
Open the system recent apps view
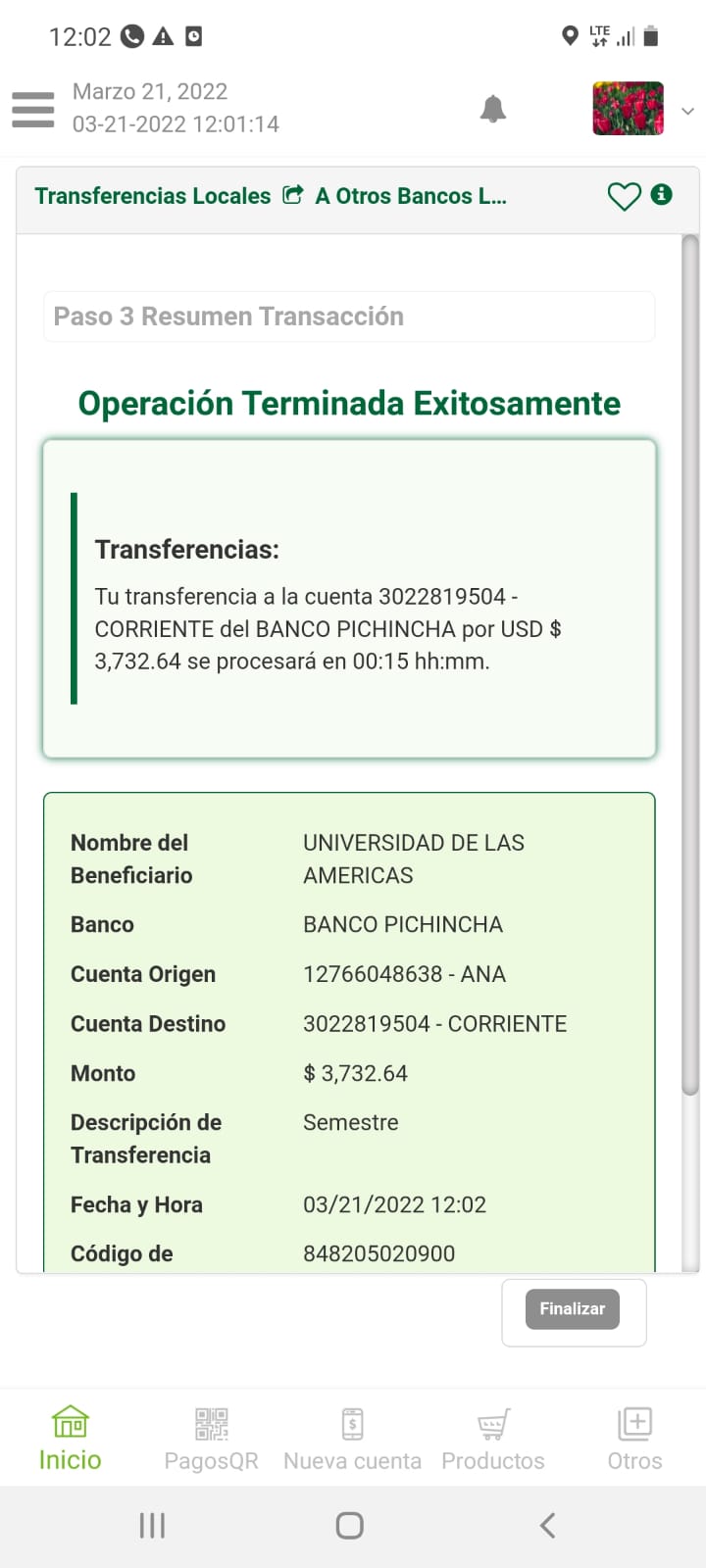tap(152, 1525)
